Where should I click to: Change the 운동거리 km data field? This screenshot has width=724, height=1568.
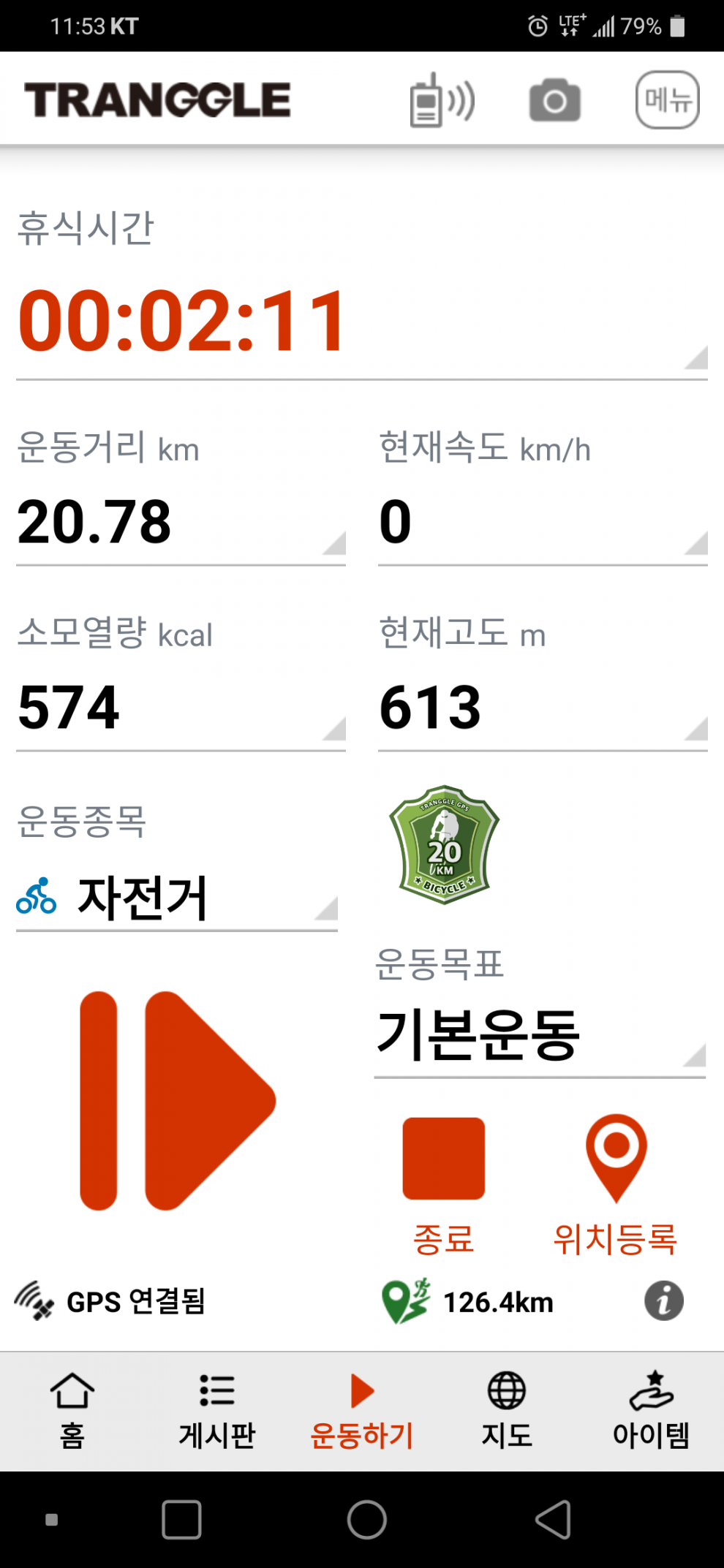180,522
